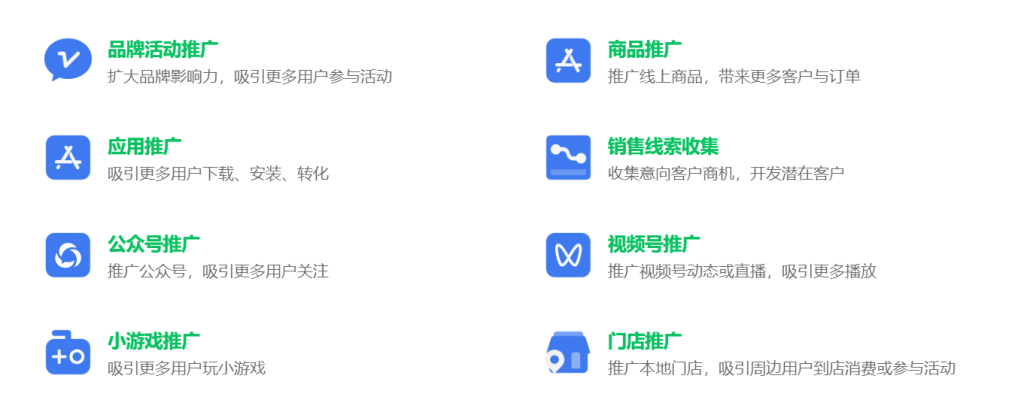The image size is (1024, 415).
Task: Choose 门店推广 local store promotion
Action: (644, 341)
